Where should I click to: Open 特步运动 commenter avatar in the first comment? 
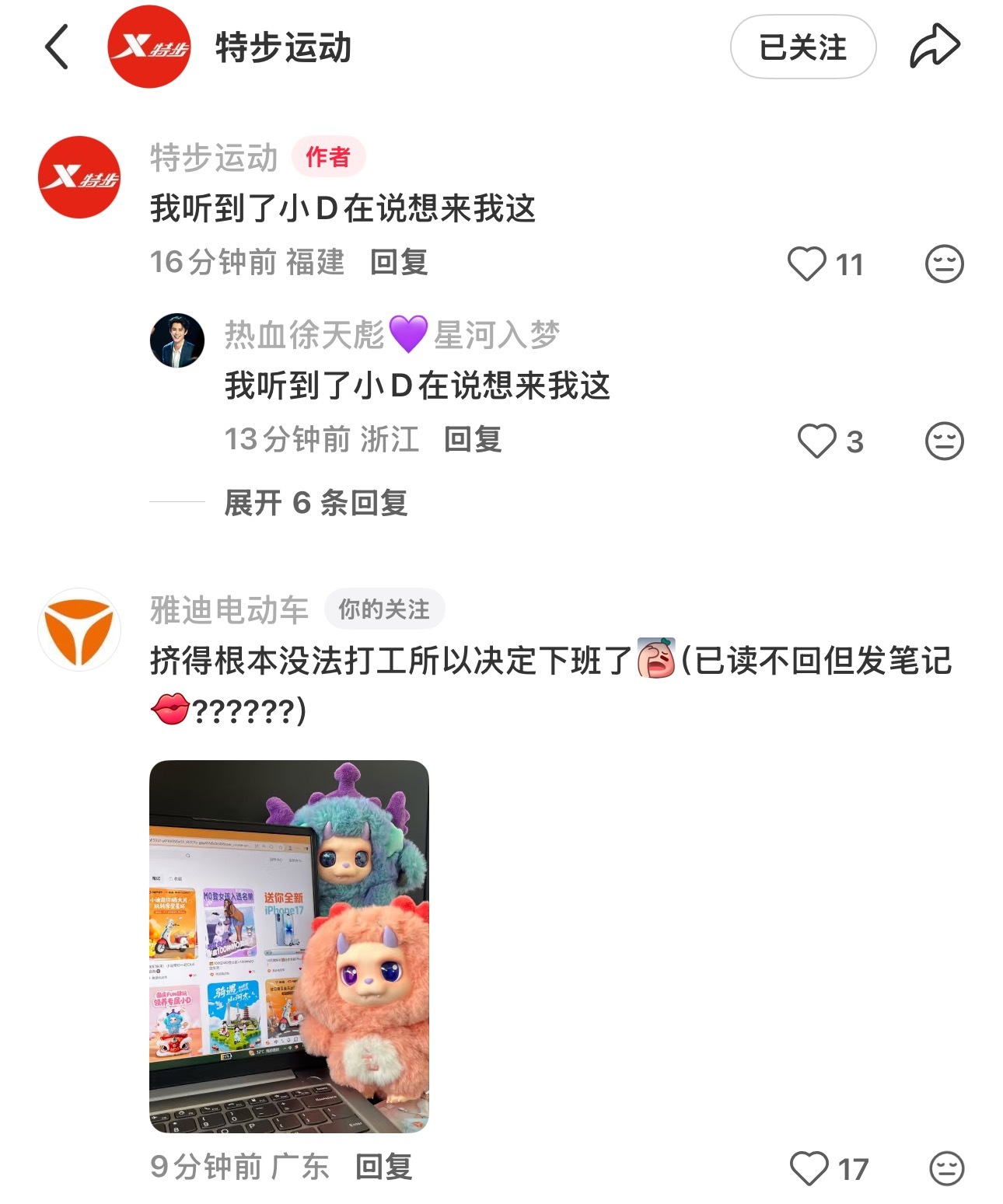[x=79, y=177]
